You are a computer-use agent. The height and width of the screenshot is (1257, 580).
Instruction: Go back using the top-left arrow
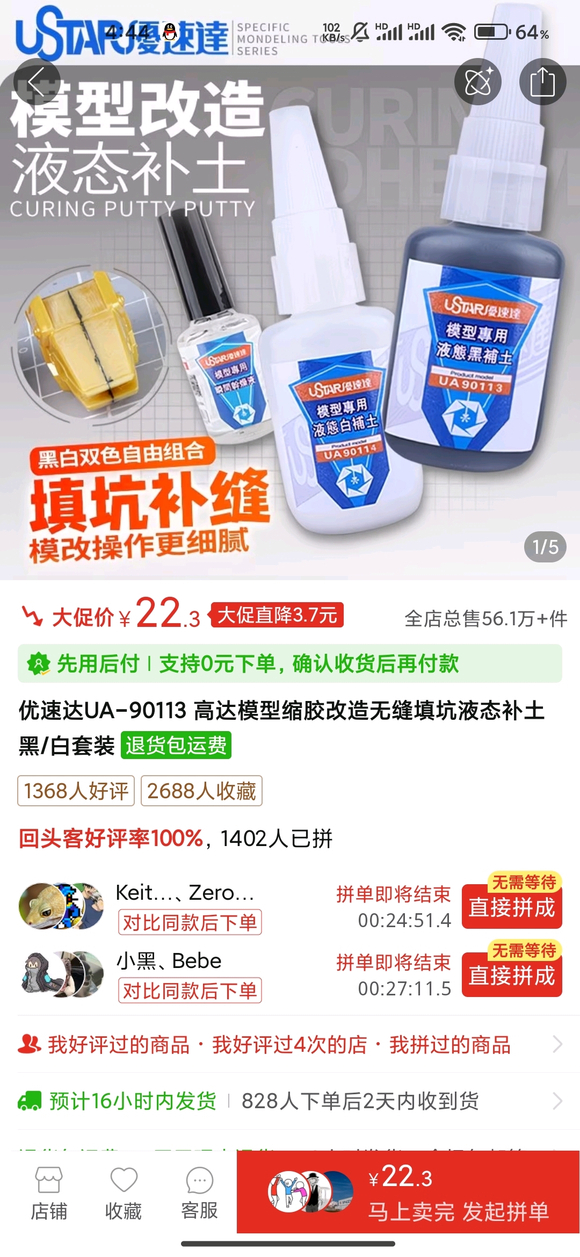pyautogui.click(x=37, y=82)
